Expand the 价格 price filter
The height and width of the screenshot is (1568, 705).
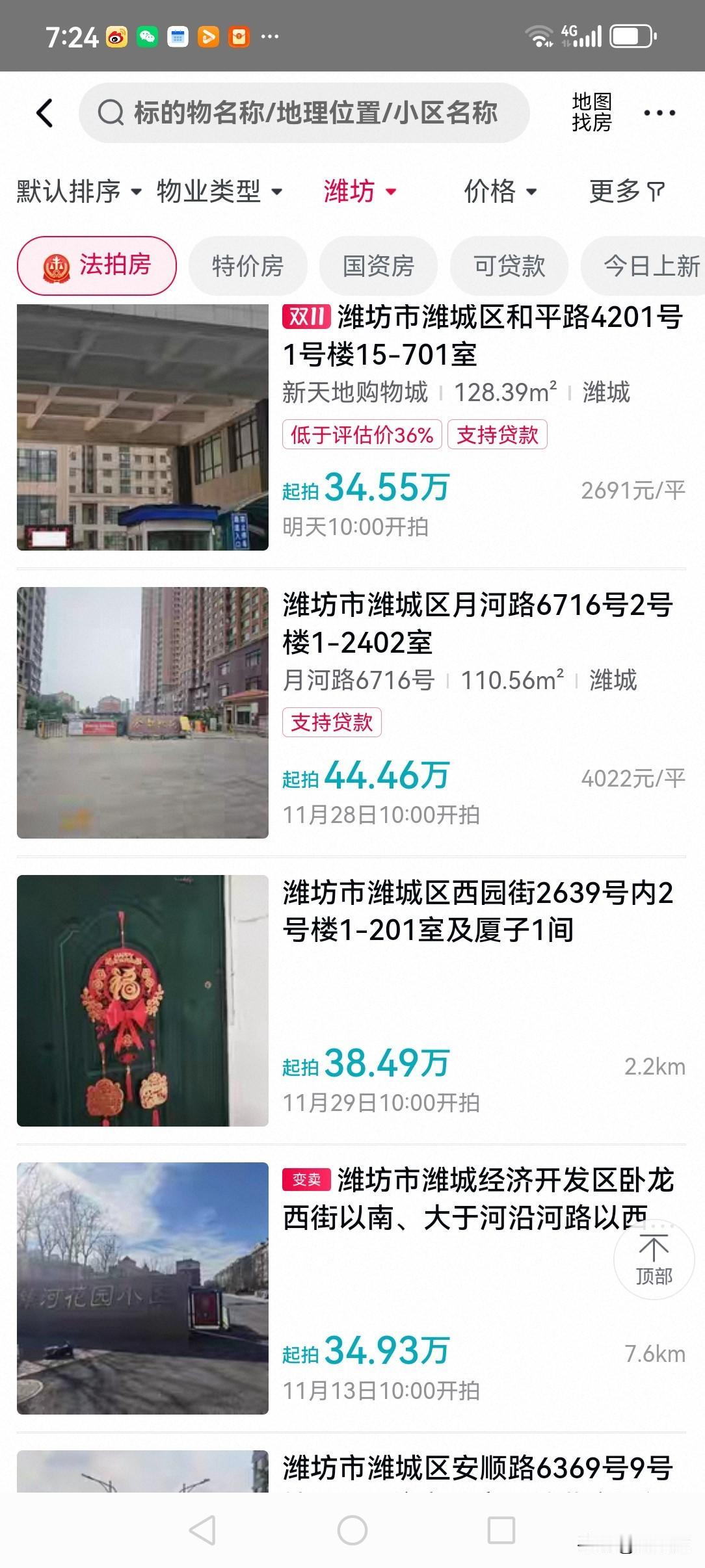500,191
